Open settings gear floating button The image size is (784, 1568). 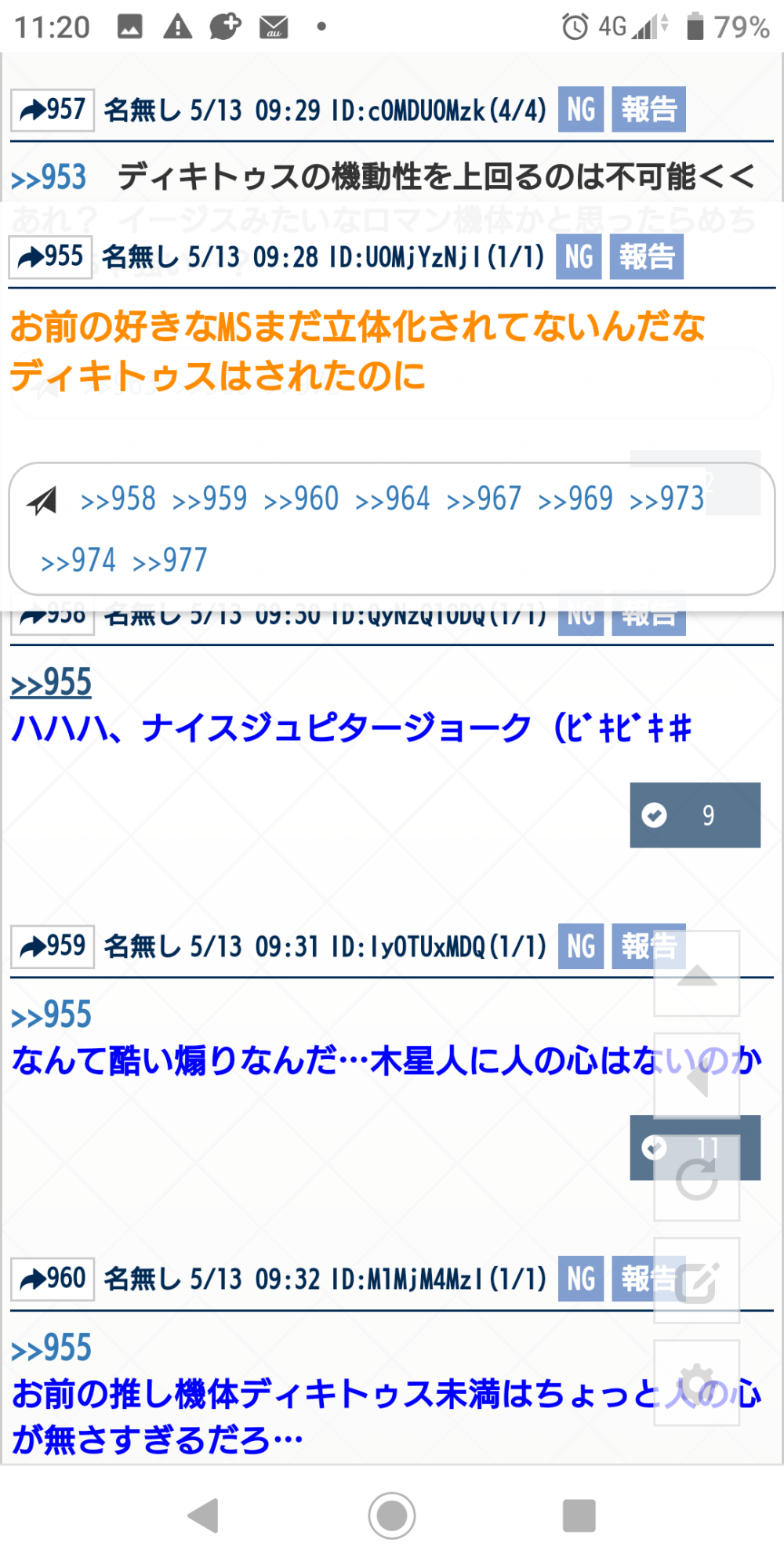697,1382
